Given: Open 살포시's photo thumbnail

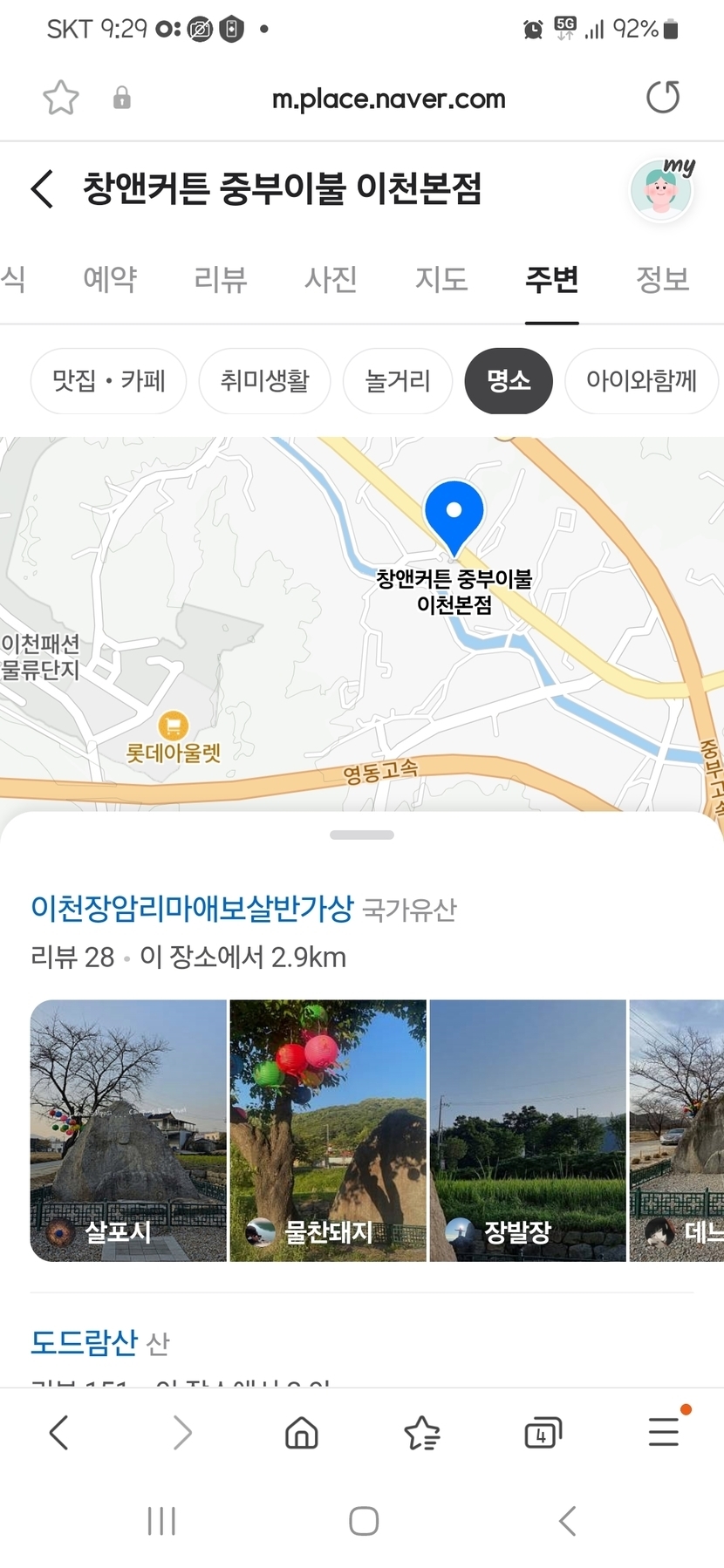Looking at the screenshot, I should 128,1130.
